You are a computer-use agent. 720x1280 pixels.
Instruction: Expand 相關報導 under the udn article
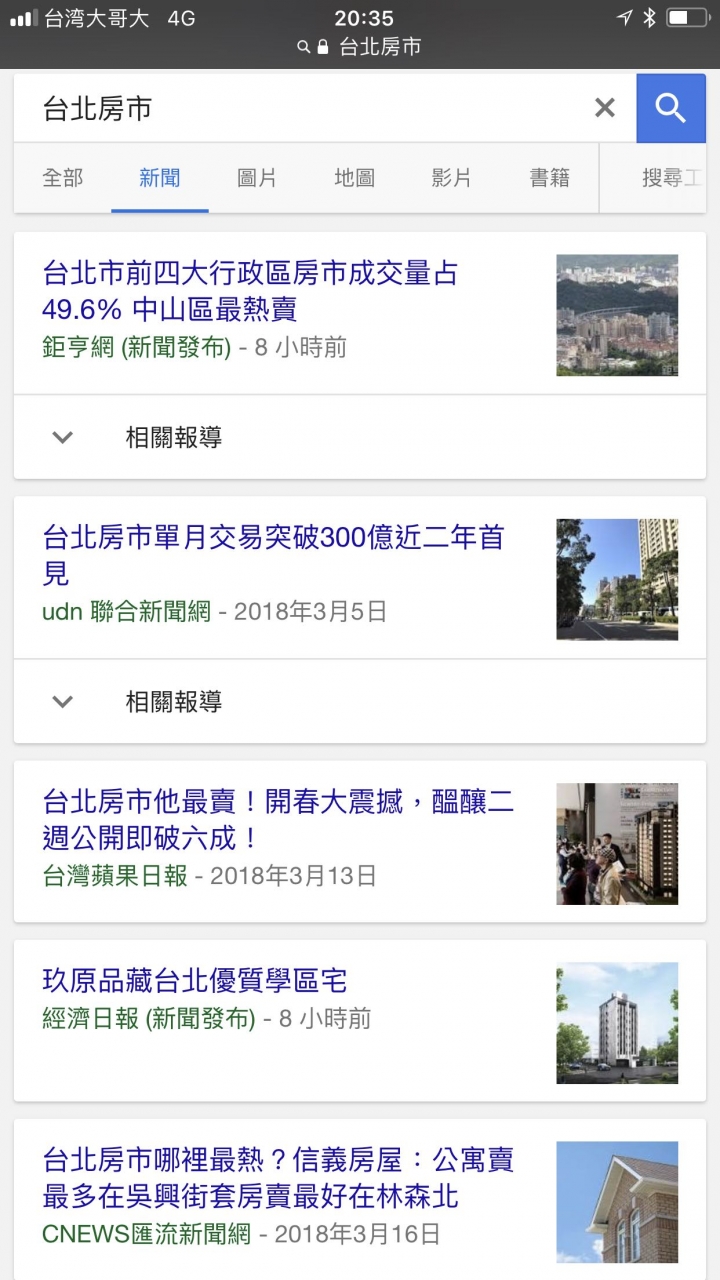click(x=173, y=701)
